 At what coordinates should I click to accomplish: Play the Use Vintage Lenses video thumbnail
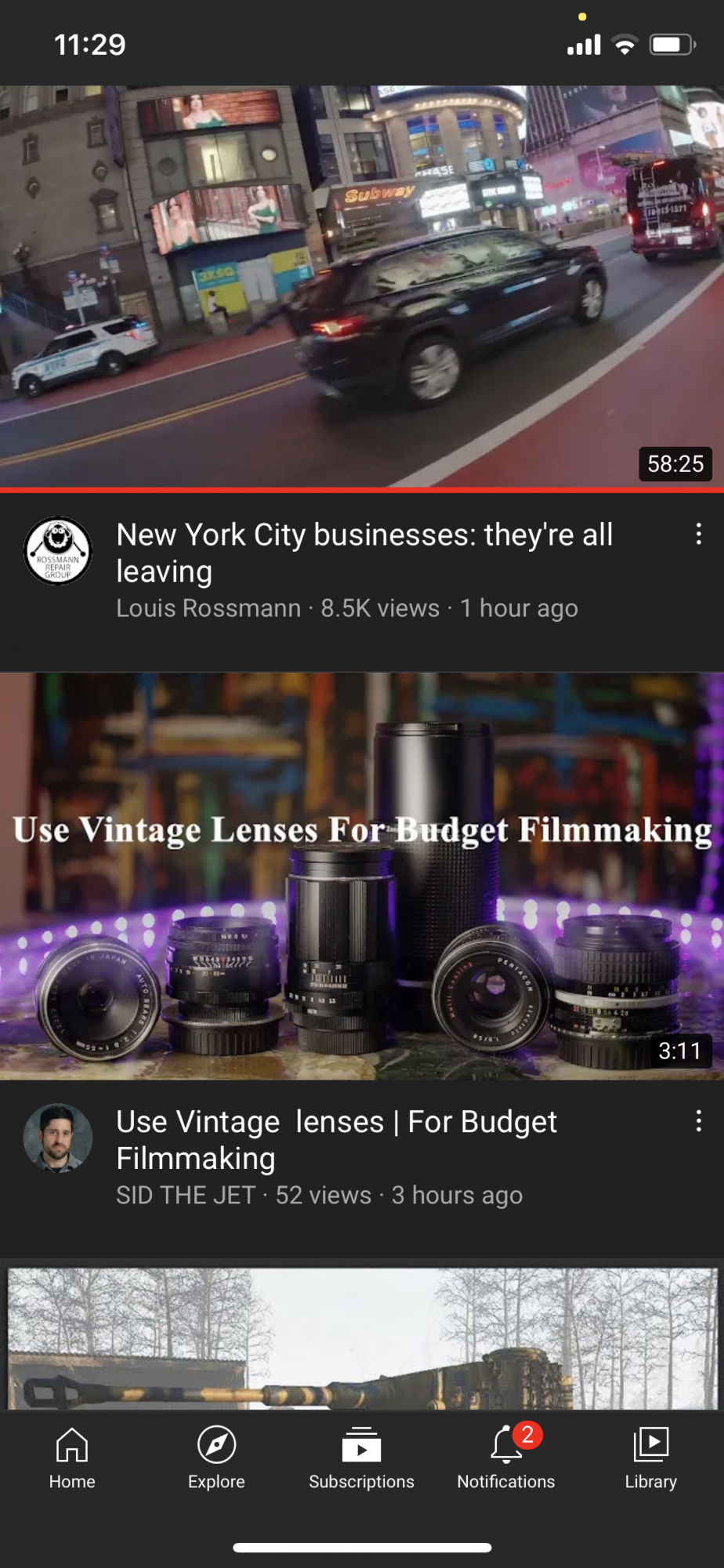click(362, 876)
